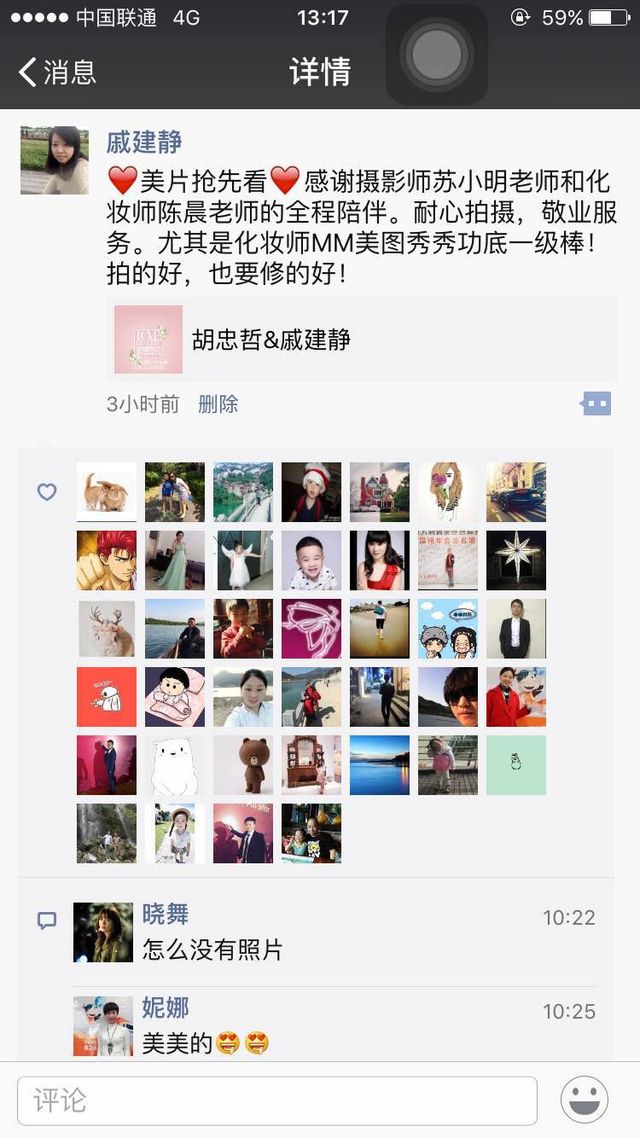The image size is (640, 1138).
Task: Open the emoji picker smiley
Action: [x=584, y=1100]
